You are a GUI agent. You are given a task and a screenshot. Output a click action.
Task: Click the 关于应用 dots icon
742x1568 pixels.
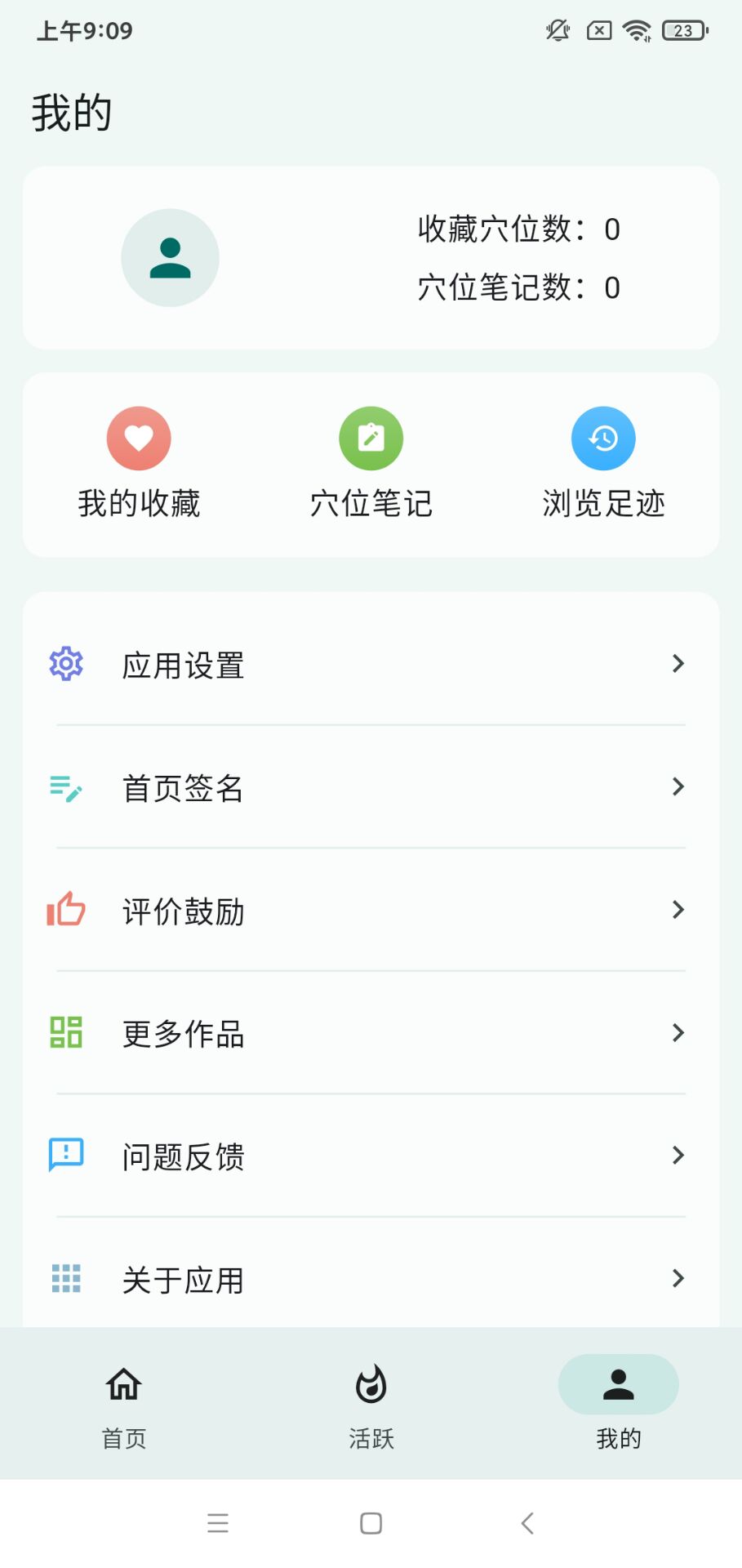click(x=65, y=1278)
